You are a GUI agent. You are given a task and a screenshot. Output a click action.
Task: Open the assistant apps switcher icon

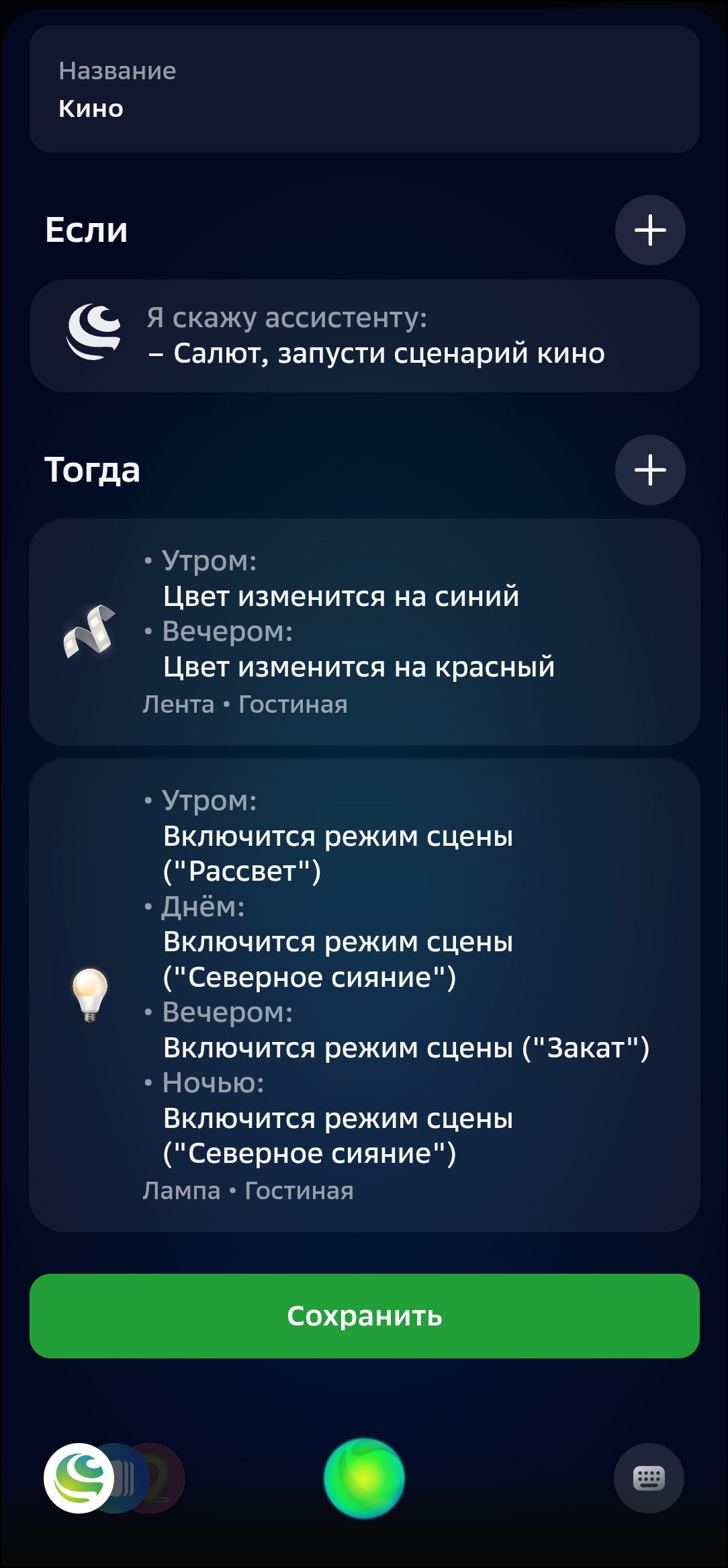[81, 1478]
